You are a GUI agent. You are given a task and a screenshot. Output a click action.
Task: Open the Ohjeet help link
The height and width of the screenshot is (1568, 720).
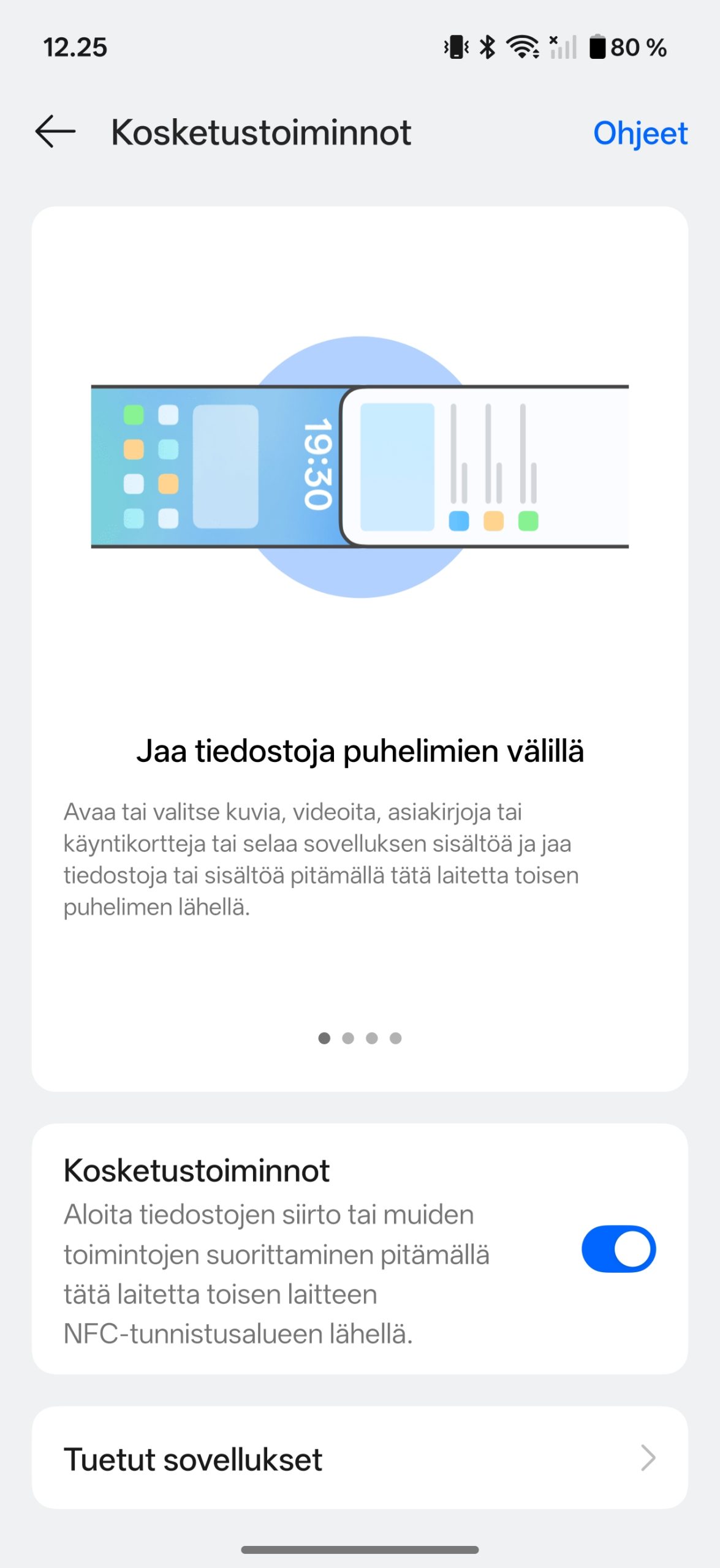pos(640,133)
